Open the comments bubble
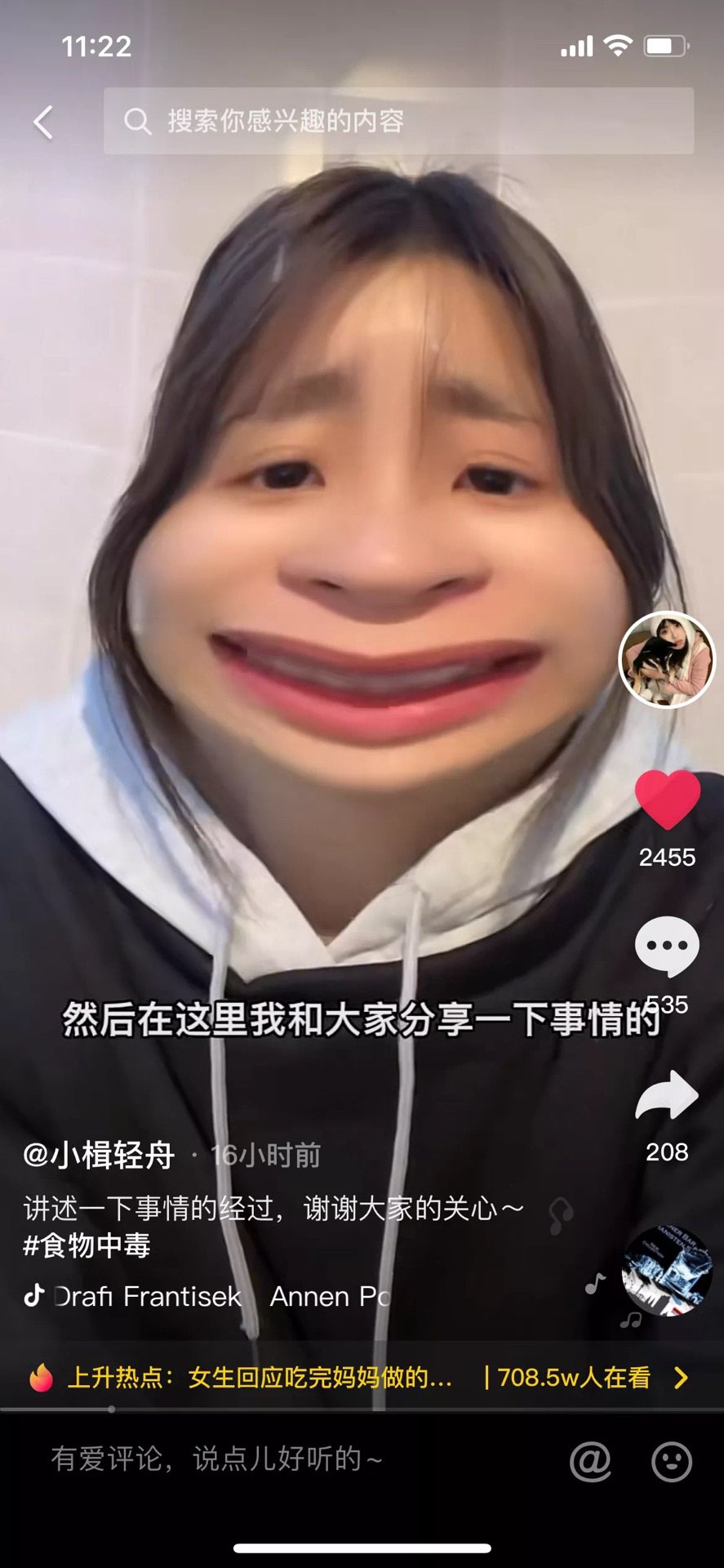 667,946
